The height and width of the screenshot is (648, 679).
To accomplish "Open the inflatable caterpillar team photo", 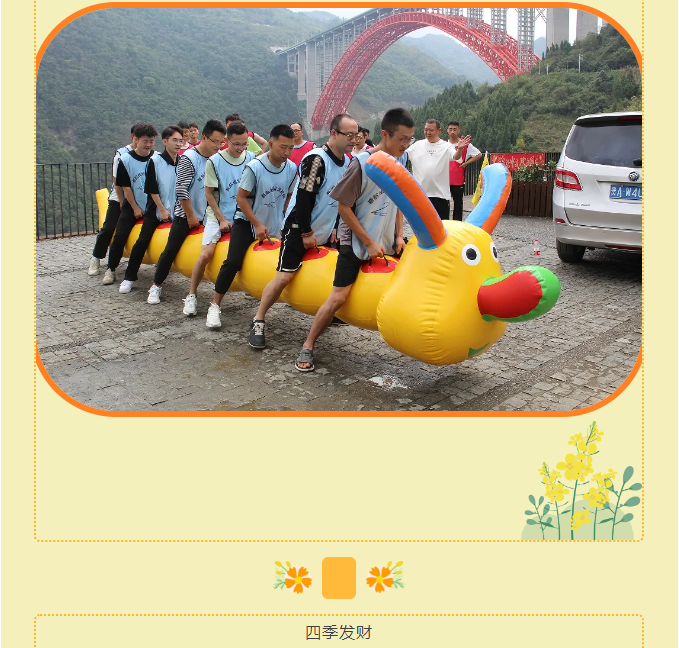I will (338, 210).
